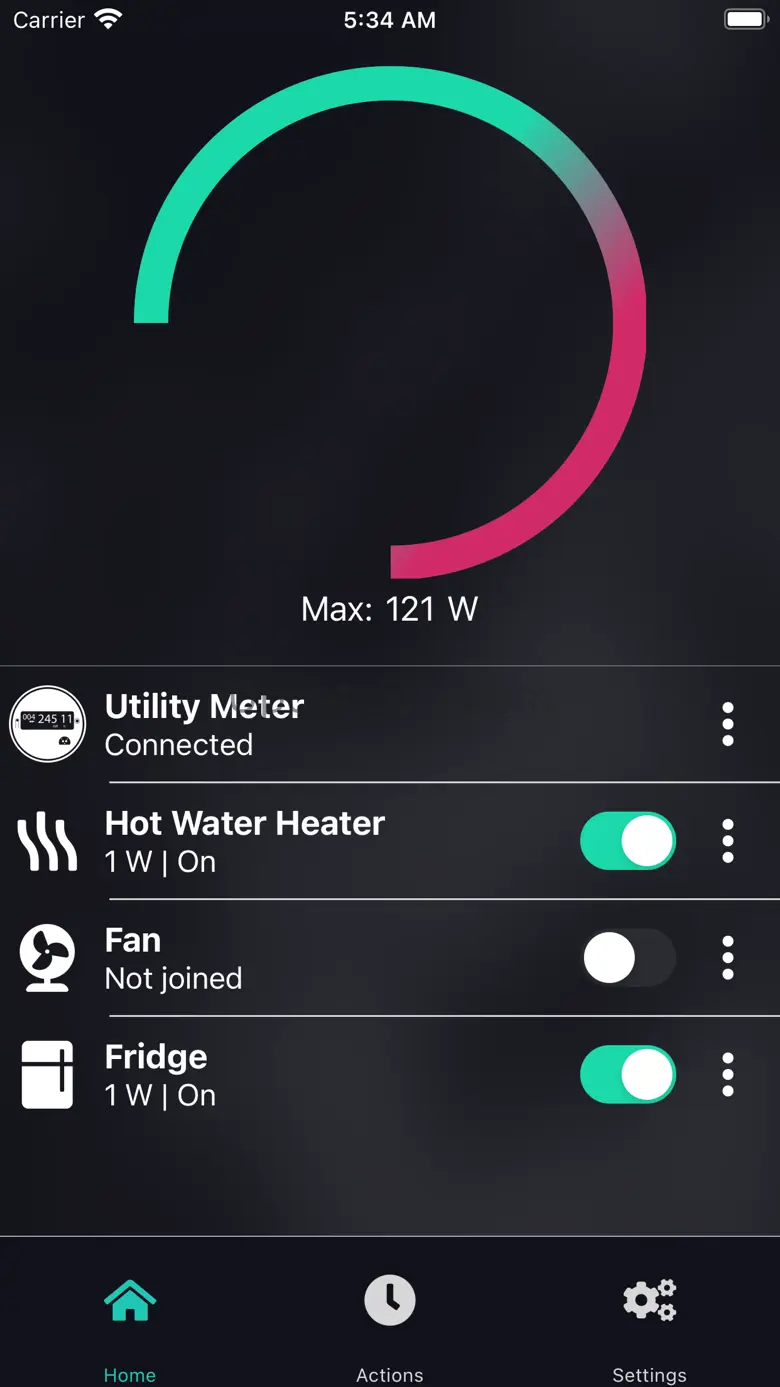Open the Fan three-dot menu
This screenshot has height=1387, width=780.
click(728, 958)
